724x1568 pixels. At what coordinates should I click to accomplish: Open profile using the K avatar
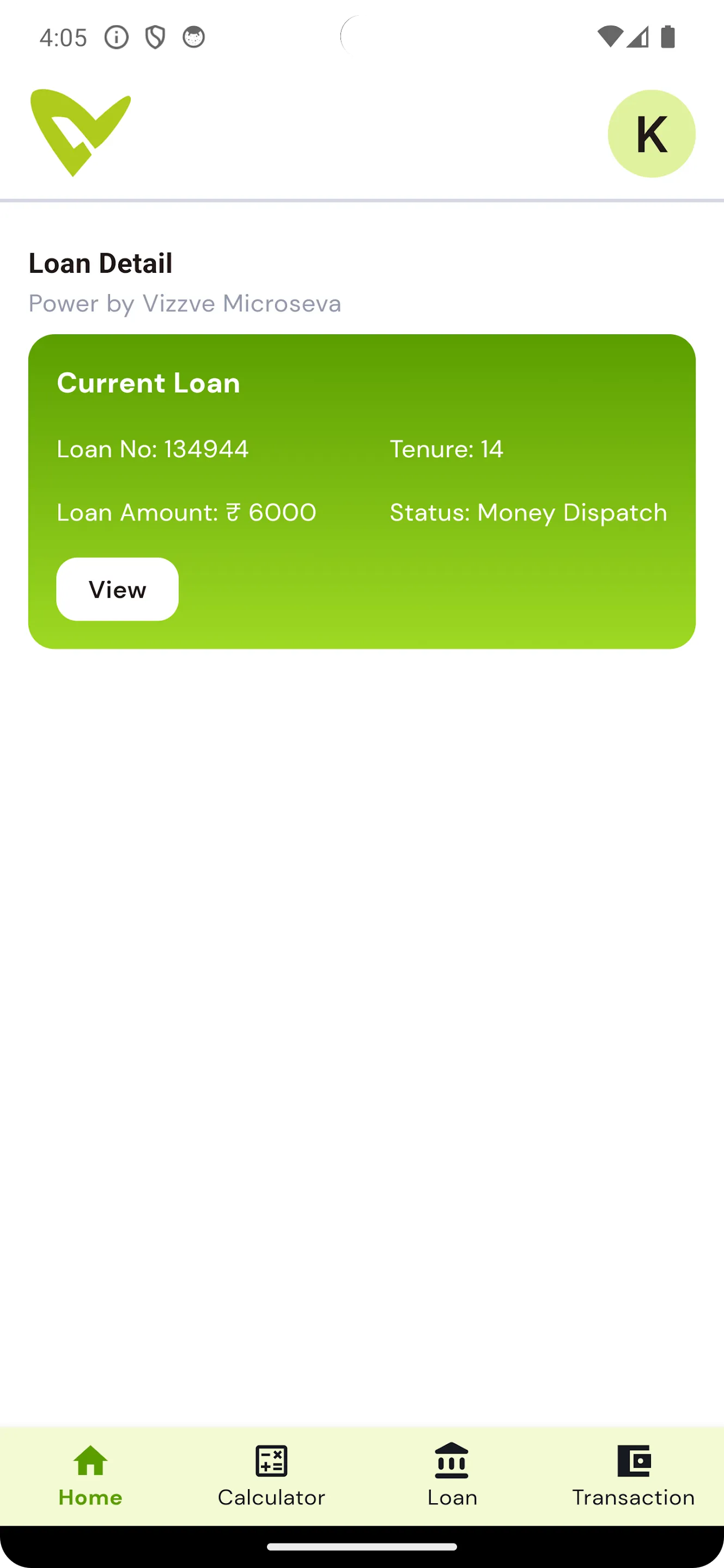(651, 134)
